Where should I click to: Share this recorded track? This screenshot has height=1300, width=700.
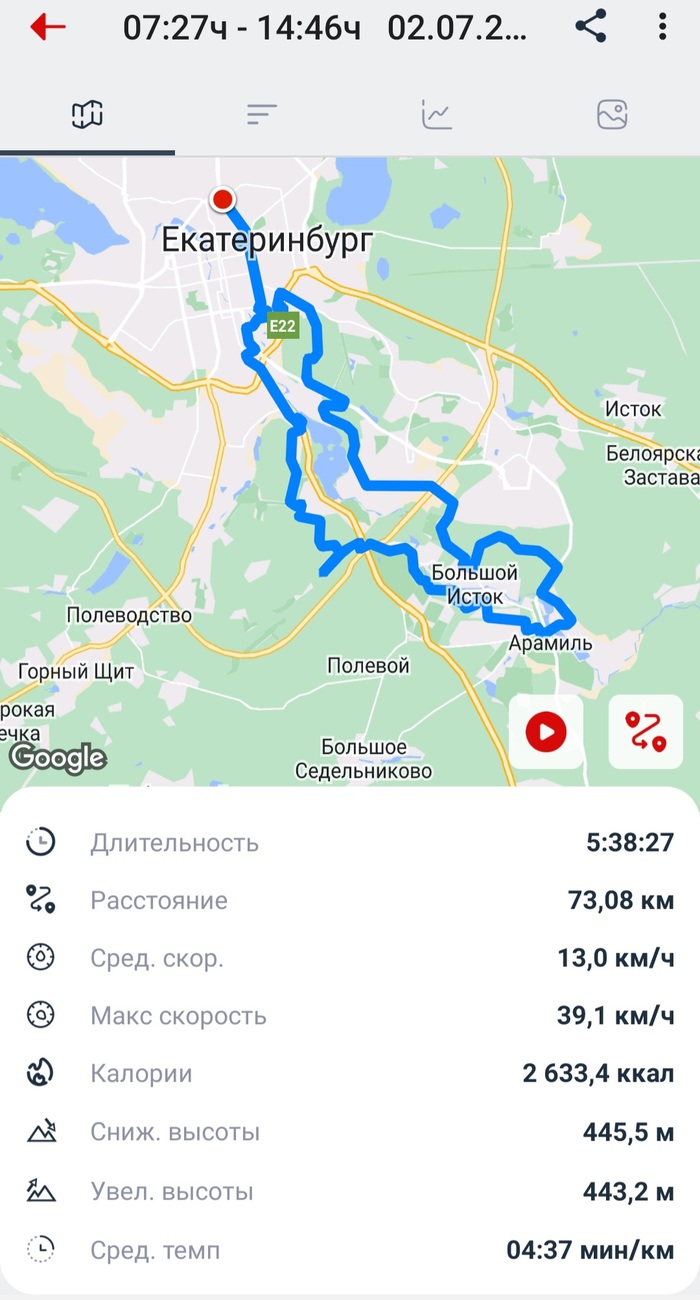(x=591, y=27)
